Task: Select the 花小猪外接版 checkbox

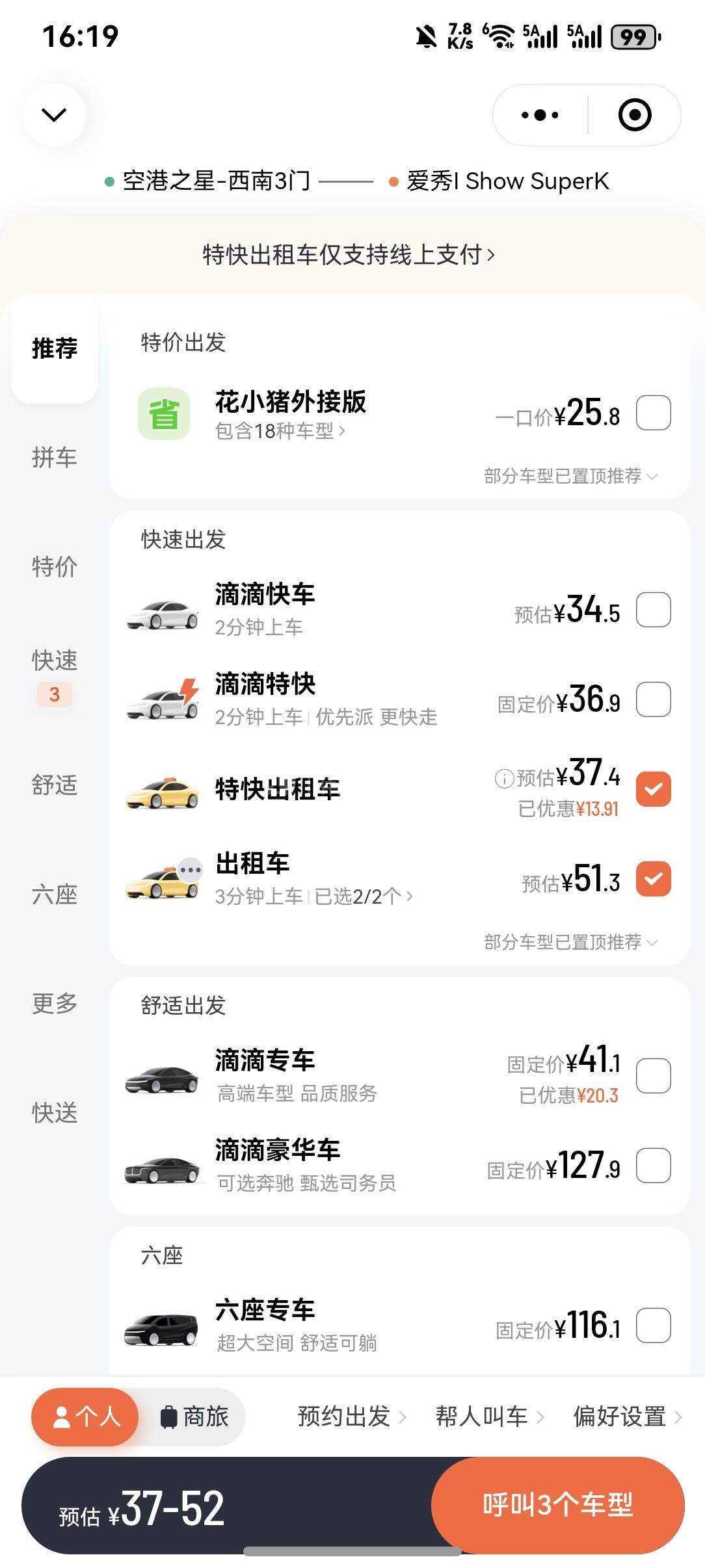Action: click(653, 413)
